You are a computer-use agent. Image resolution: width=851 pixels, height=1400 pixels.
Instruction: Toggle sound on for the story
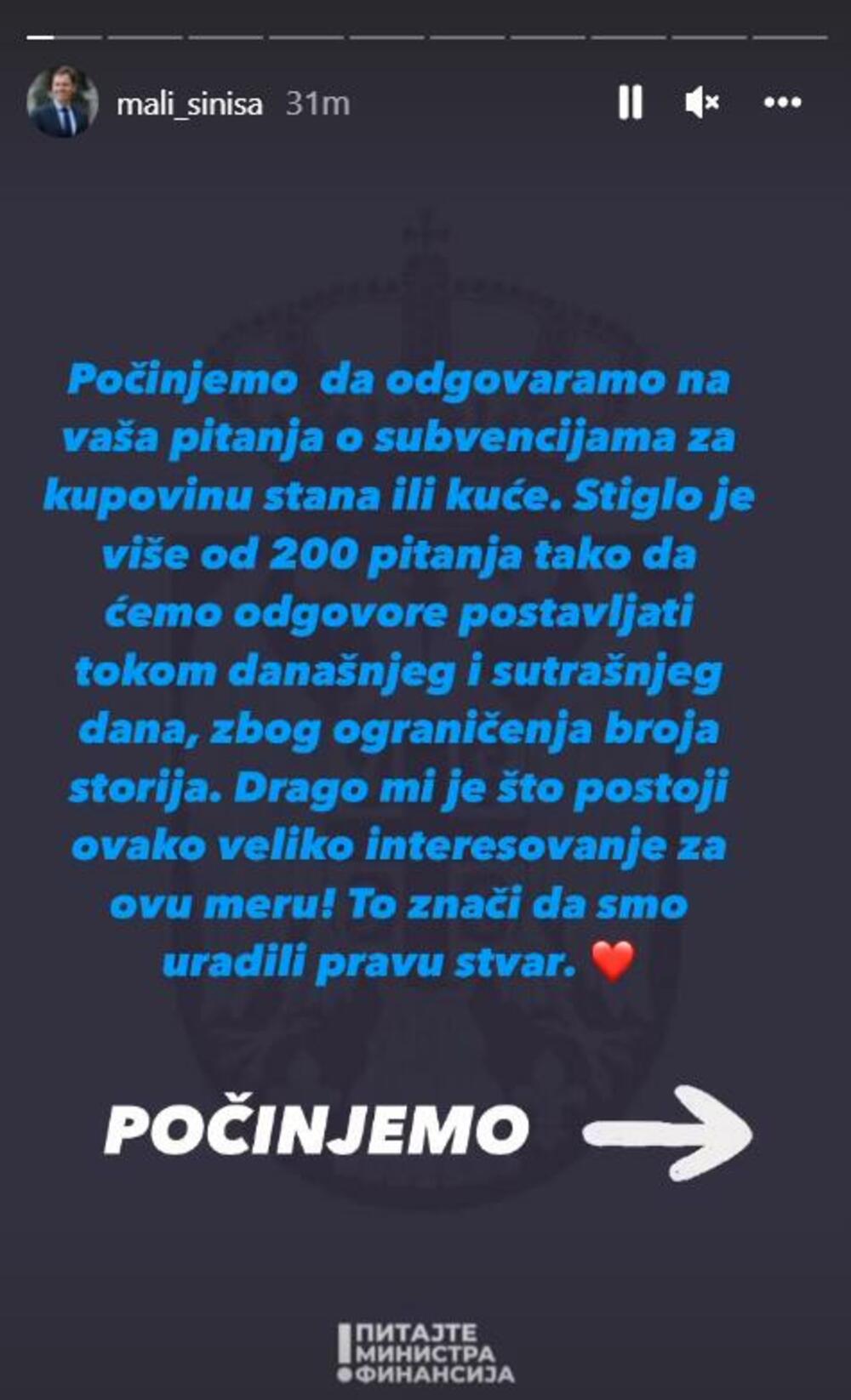[x=702, y=101]
